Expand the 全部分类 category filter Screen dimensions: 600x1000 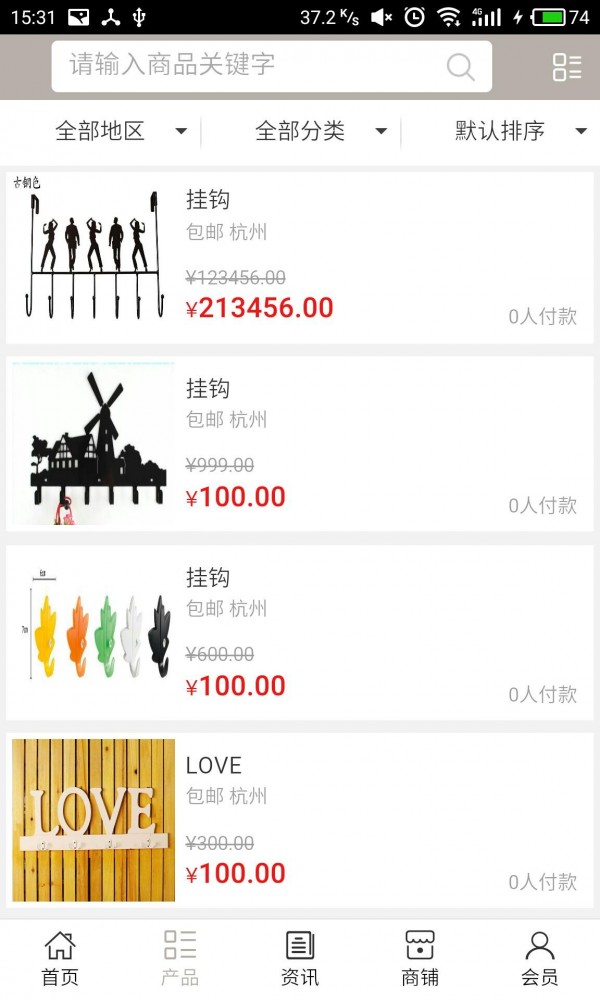pyautogui.click(x=320, y=131)
